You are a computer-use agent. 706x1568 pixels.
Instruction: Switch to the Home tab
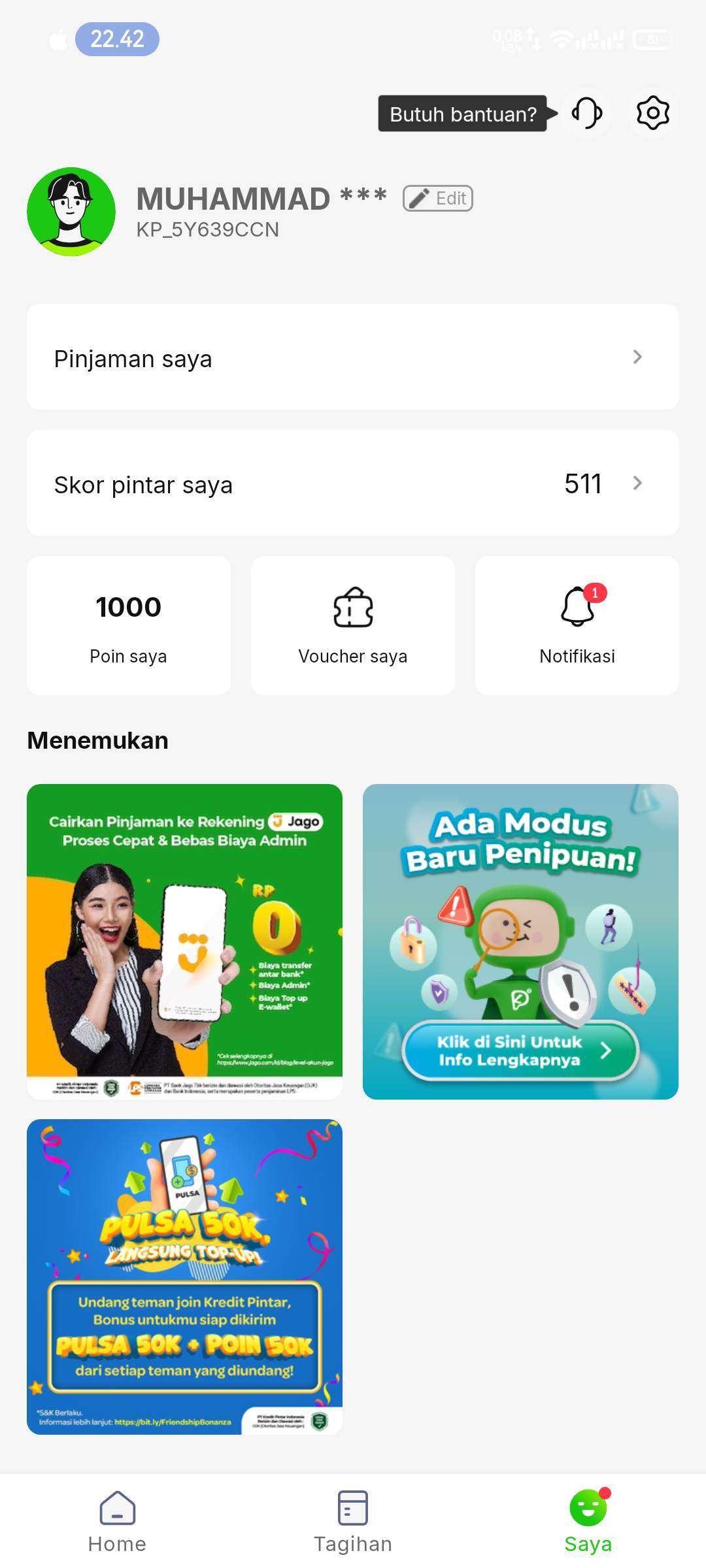[x=118, y=1522]
